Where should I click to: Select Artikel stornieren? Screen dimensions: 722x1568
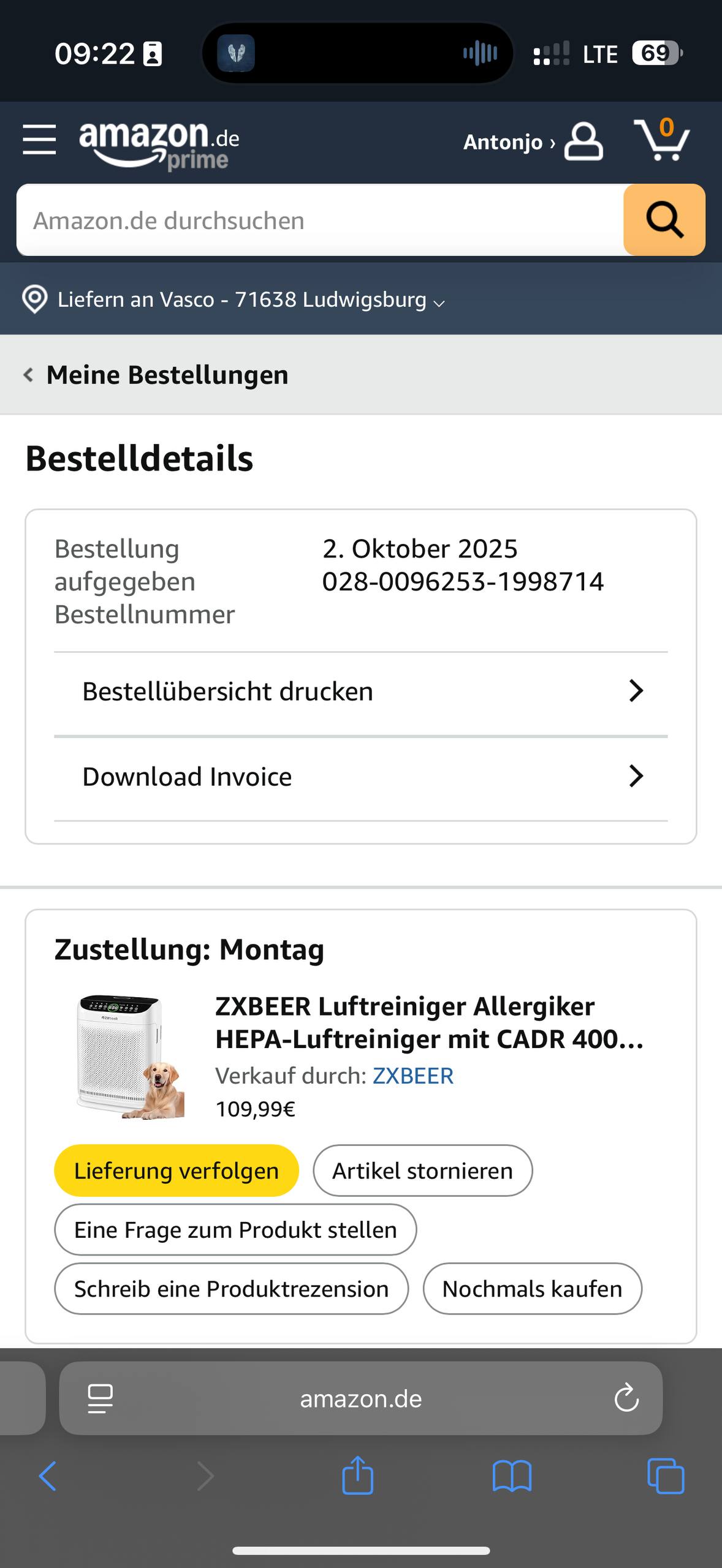(423, 1170)
